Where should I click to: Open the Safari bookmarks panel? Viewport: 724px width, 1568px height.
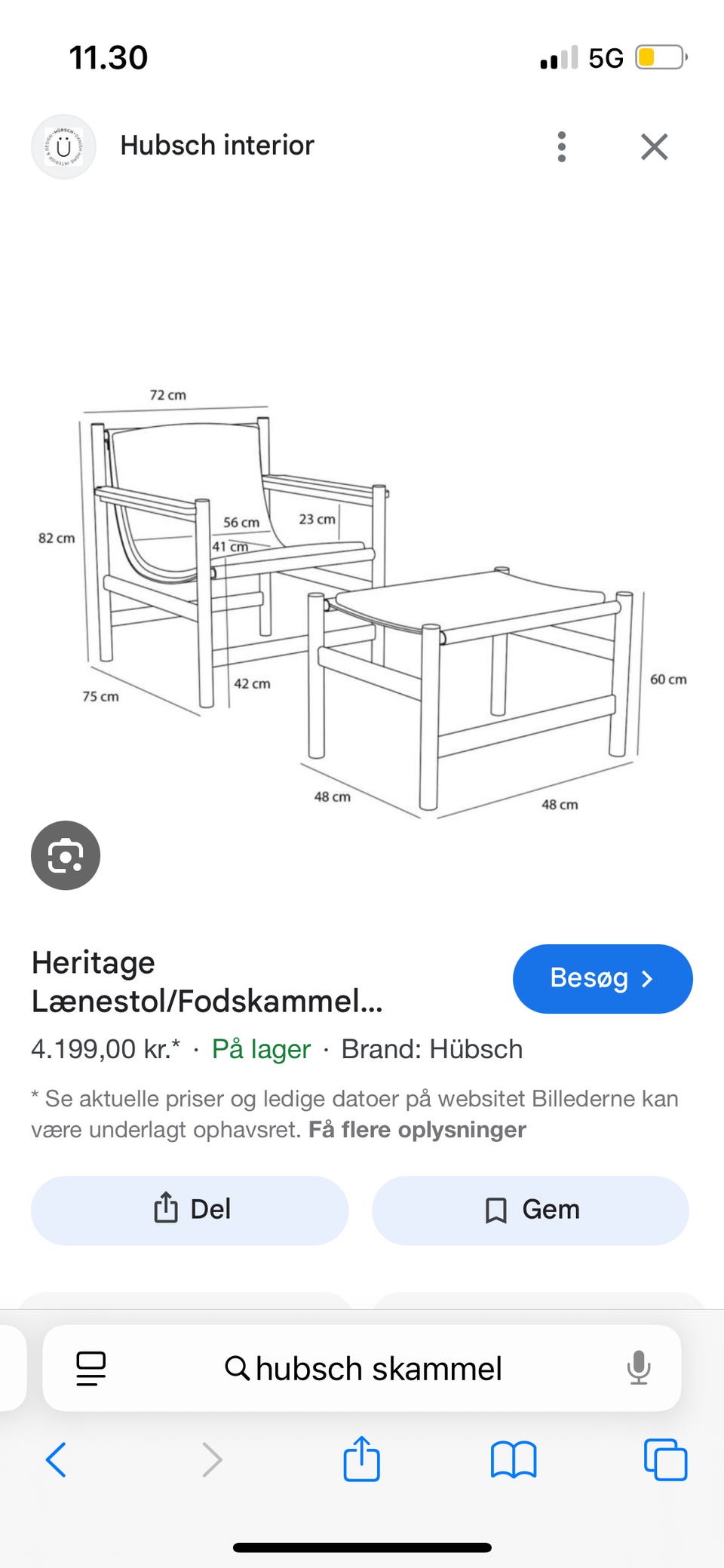click(x=514, y=1459)
